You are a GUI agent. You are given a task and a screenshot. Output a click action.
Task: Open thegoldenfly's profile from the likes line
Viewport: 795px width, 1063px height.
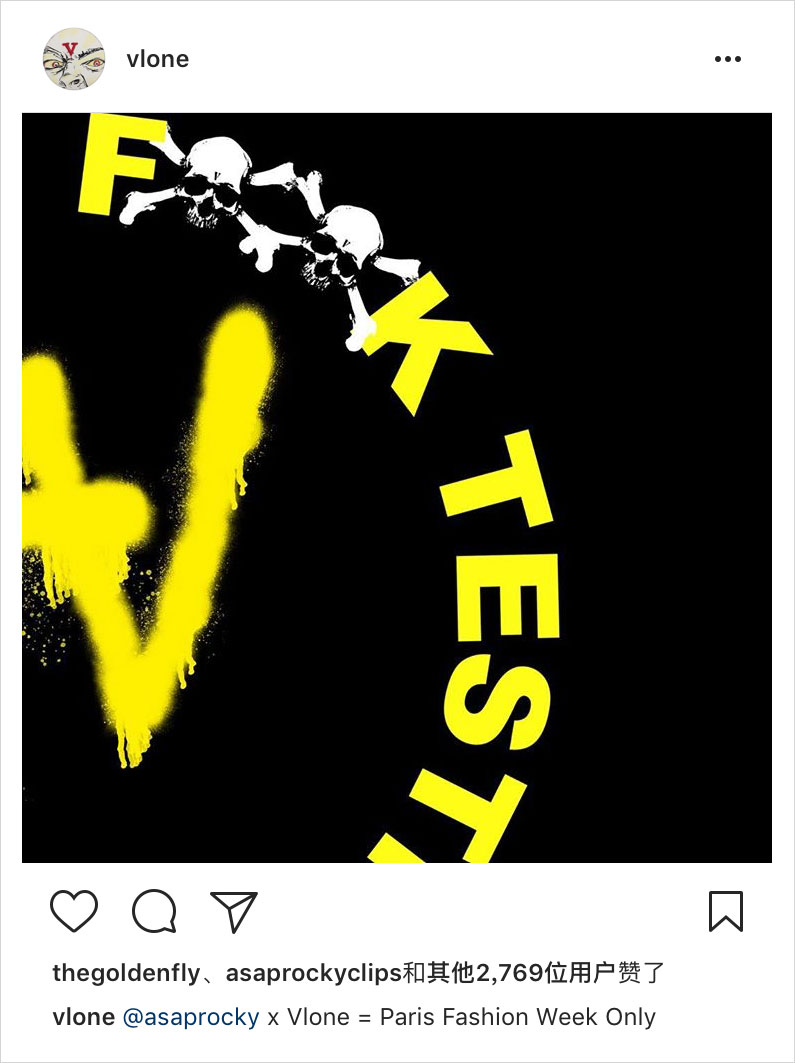(125, 973)
